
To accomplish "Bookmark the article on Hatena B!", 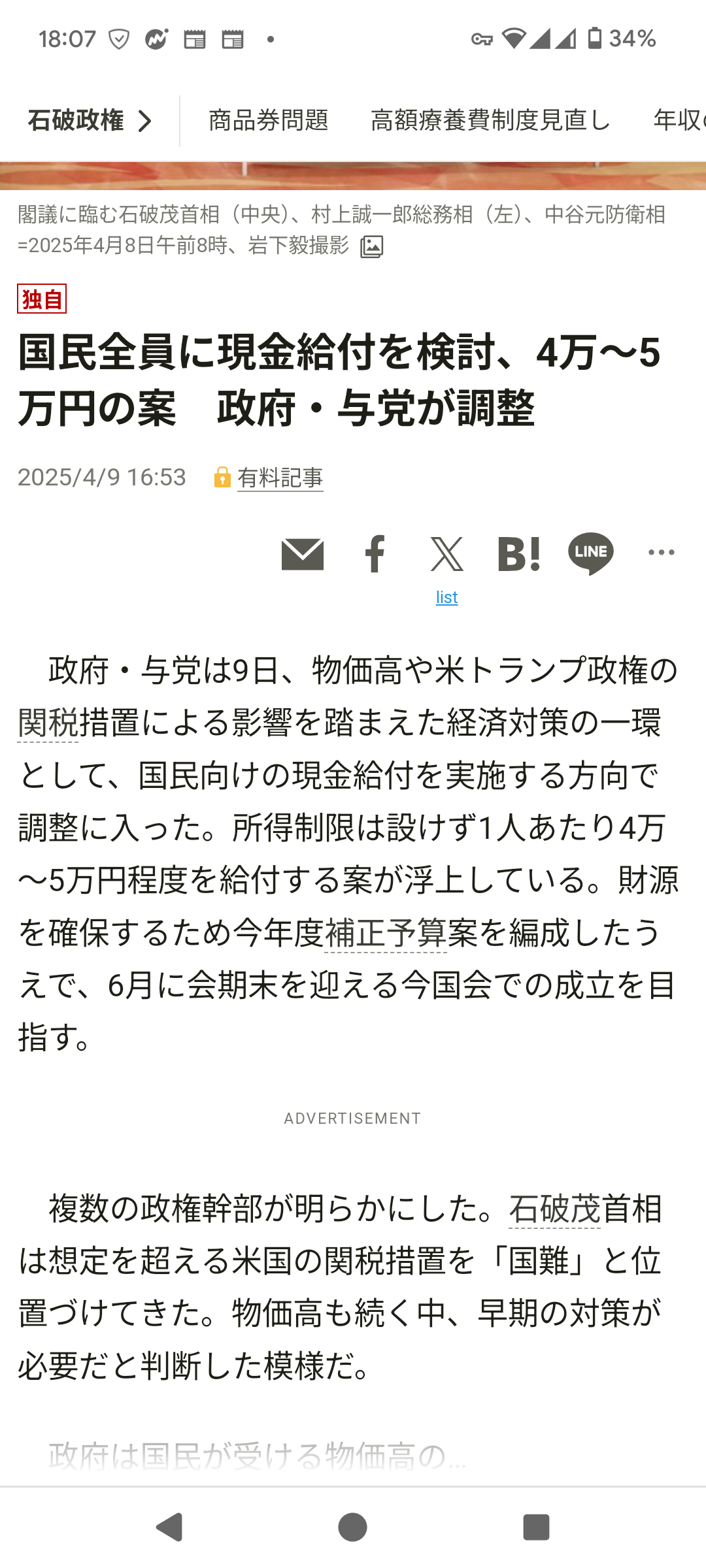I will click(x=518, y=554).
